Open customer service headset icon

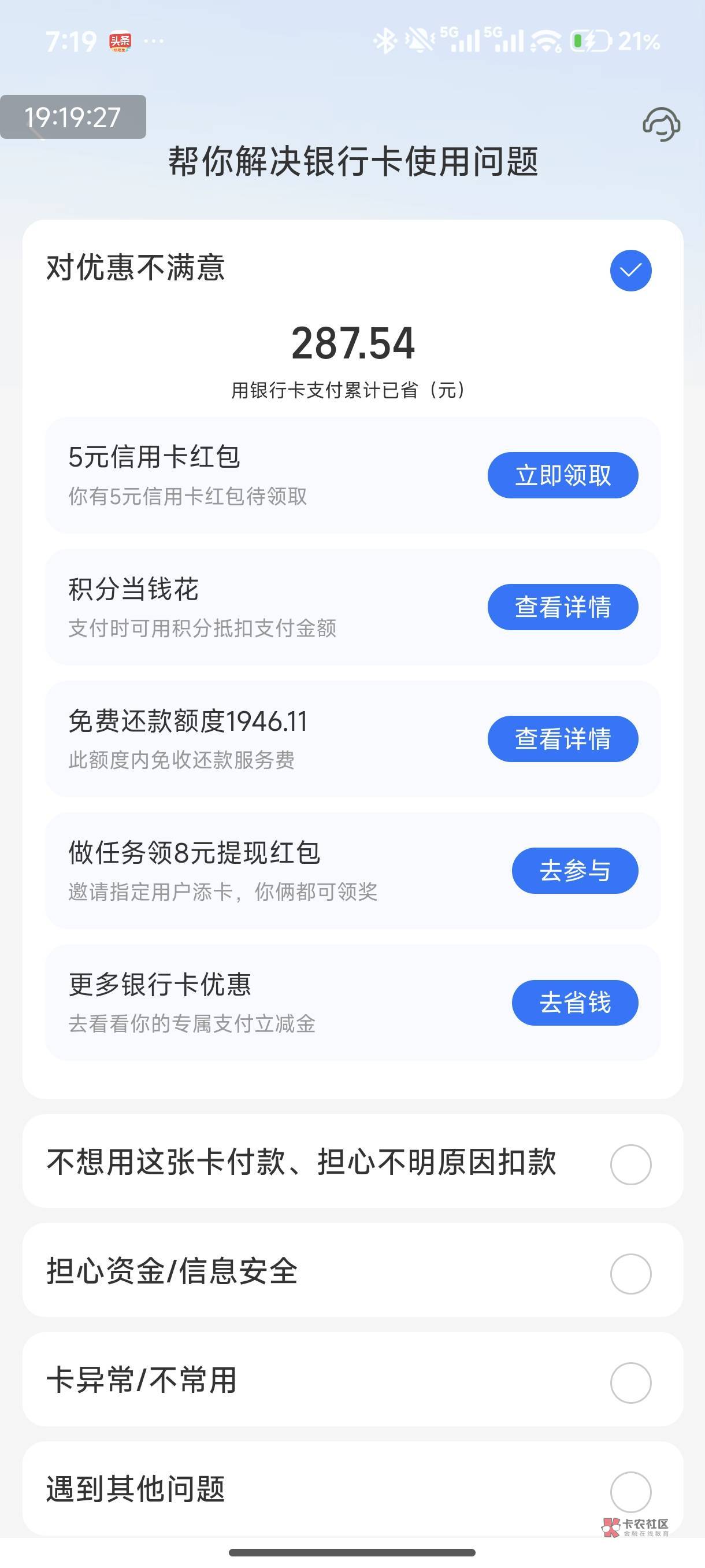click(x=661, y=125)
